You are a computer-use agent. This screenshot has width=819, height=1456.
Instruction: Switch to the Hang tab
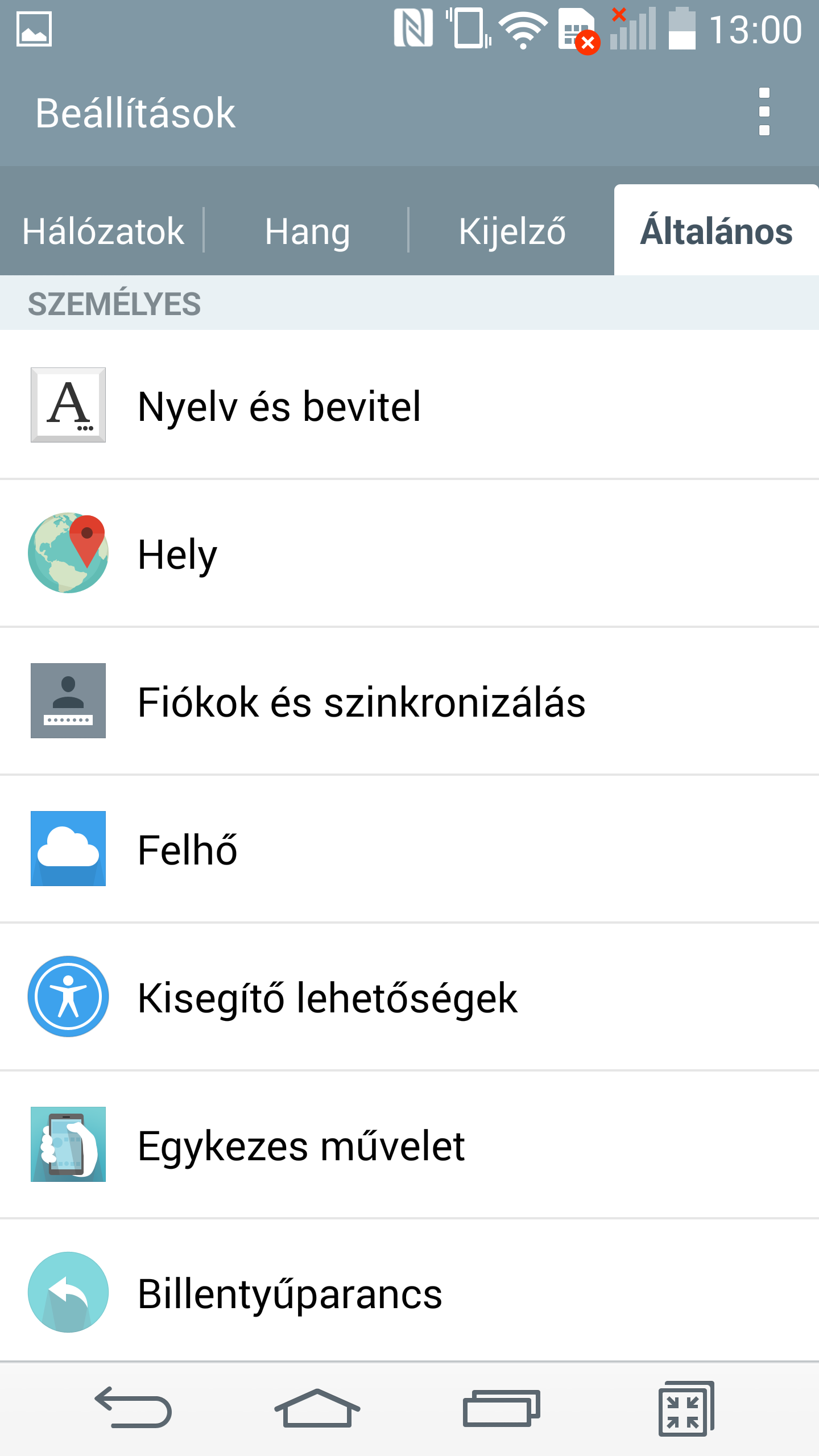(x=307, y=231)
